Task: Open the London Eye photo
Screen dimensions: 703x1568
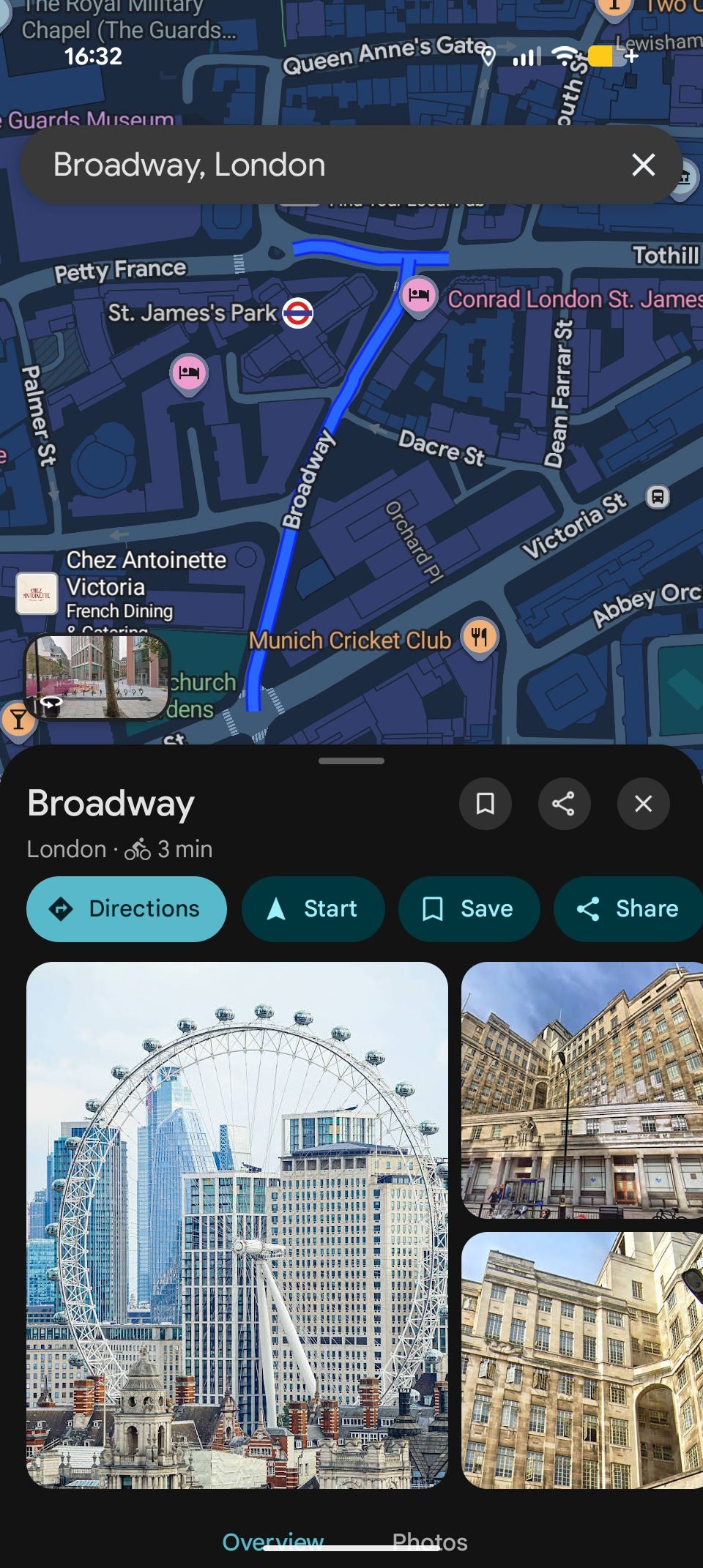Action: [237, 1225]
